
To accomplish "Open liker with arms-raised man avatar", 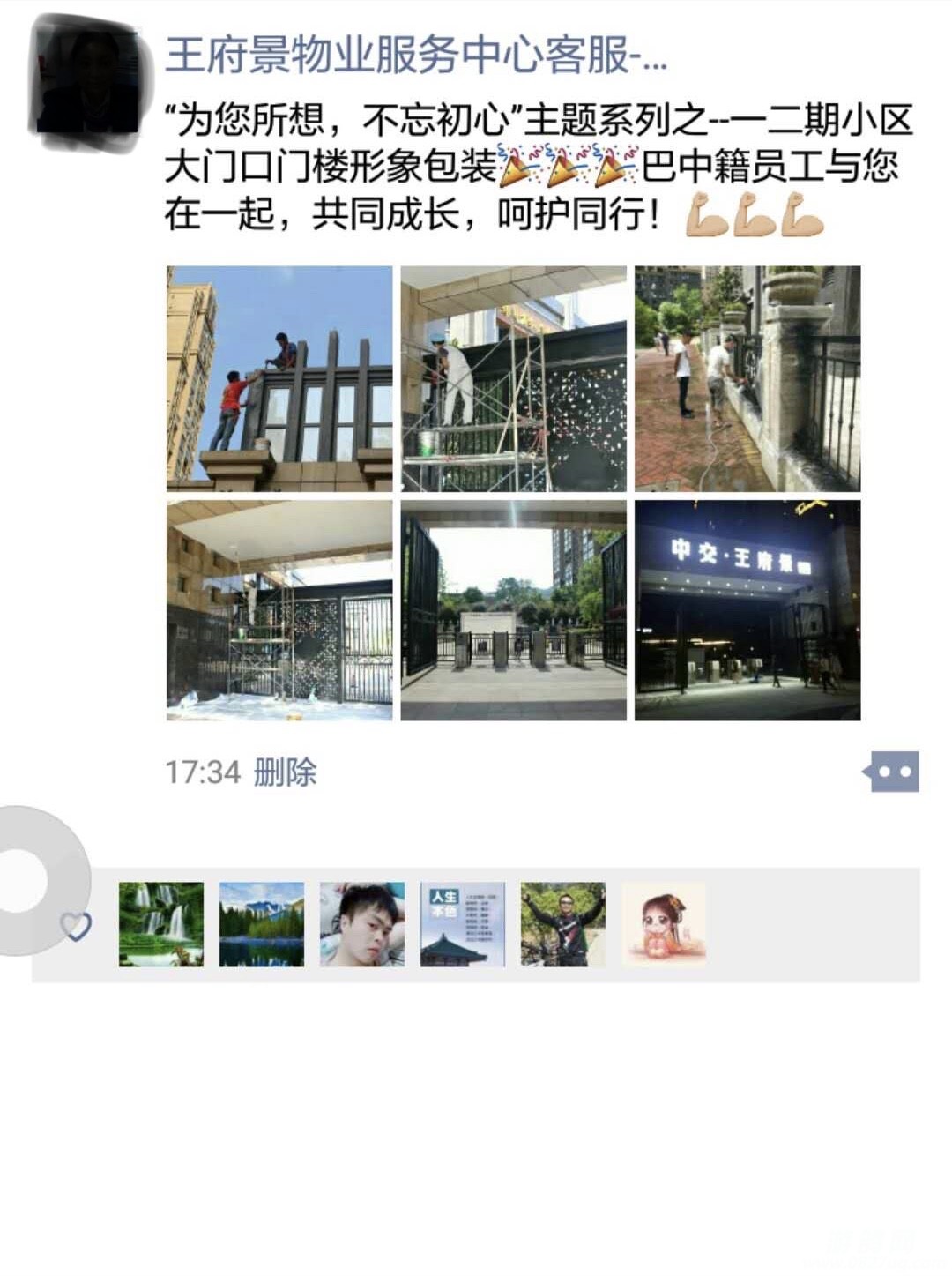I will pos(563,924).
